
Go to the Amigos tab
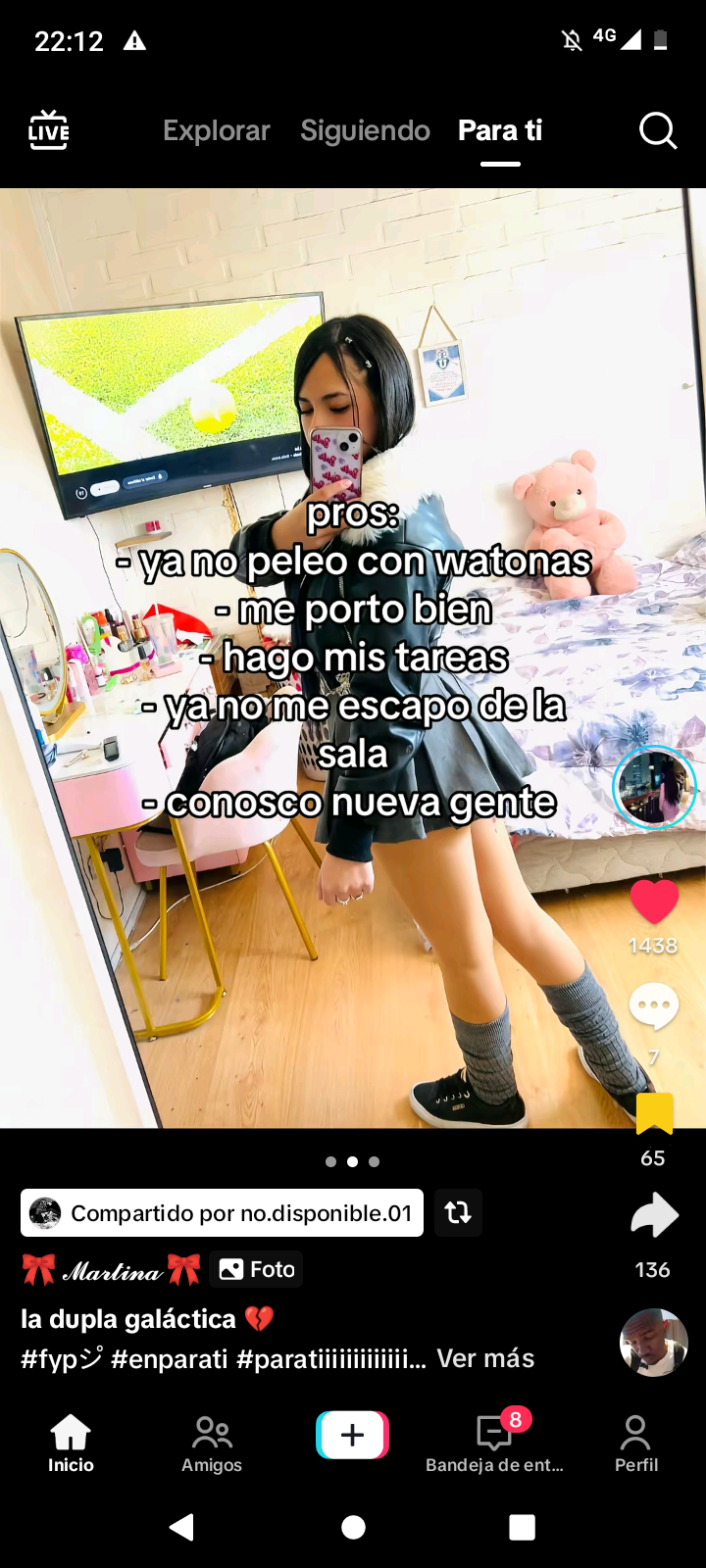click(212, 1444)
